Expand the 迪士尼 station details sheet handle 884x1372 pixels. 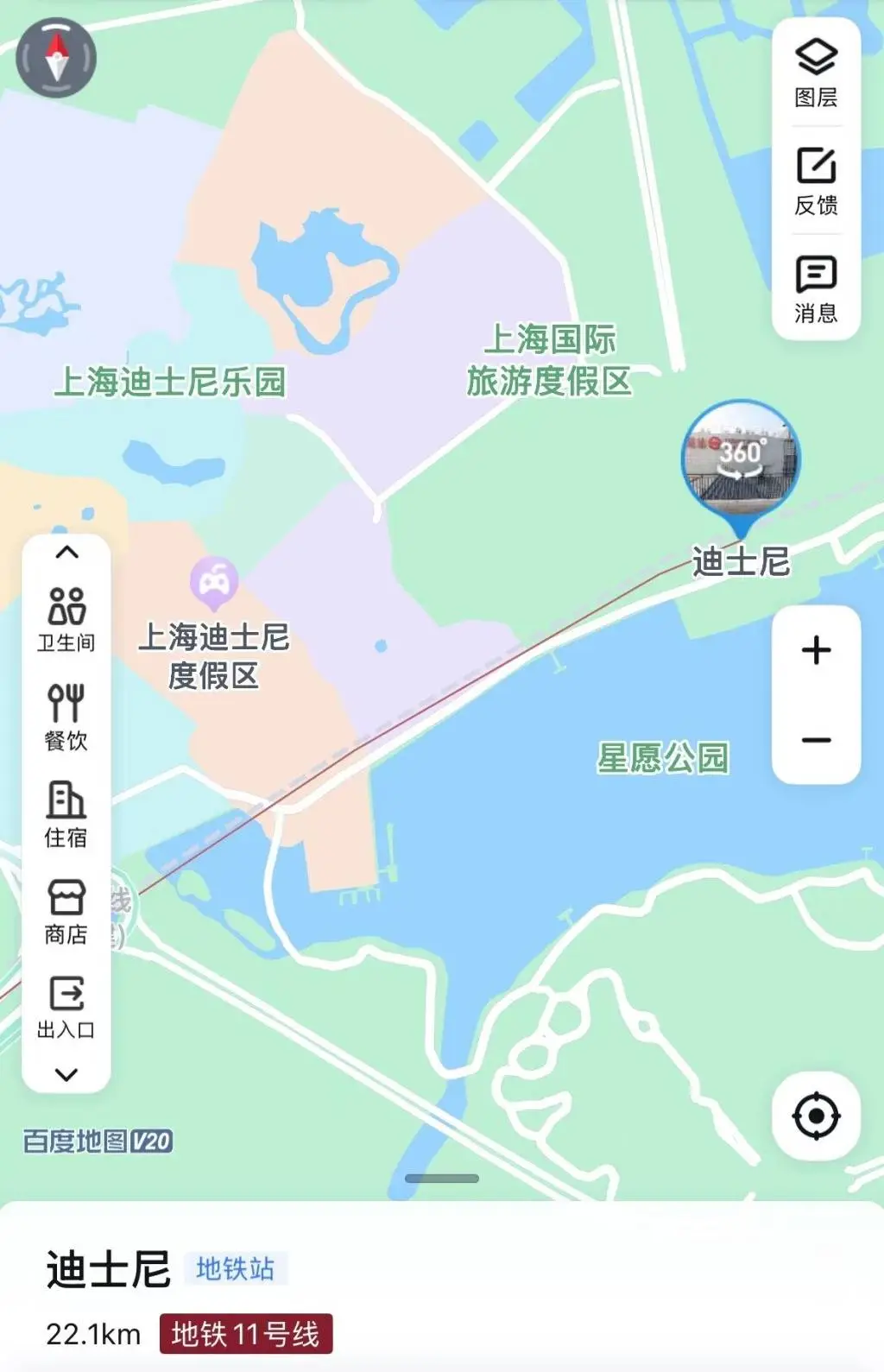442,1179
